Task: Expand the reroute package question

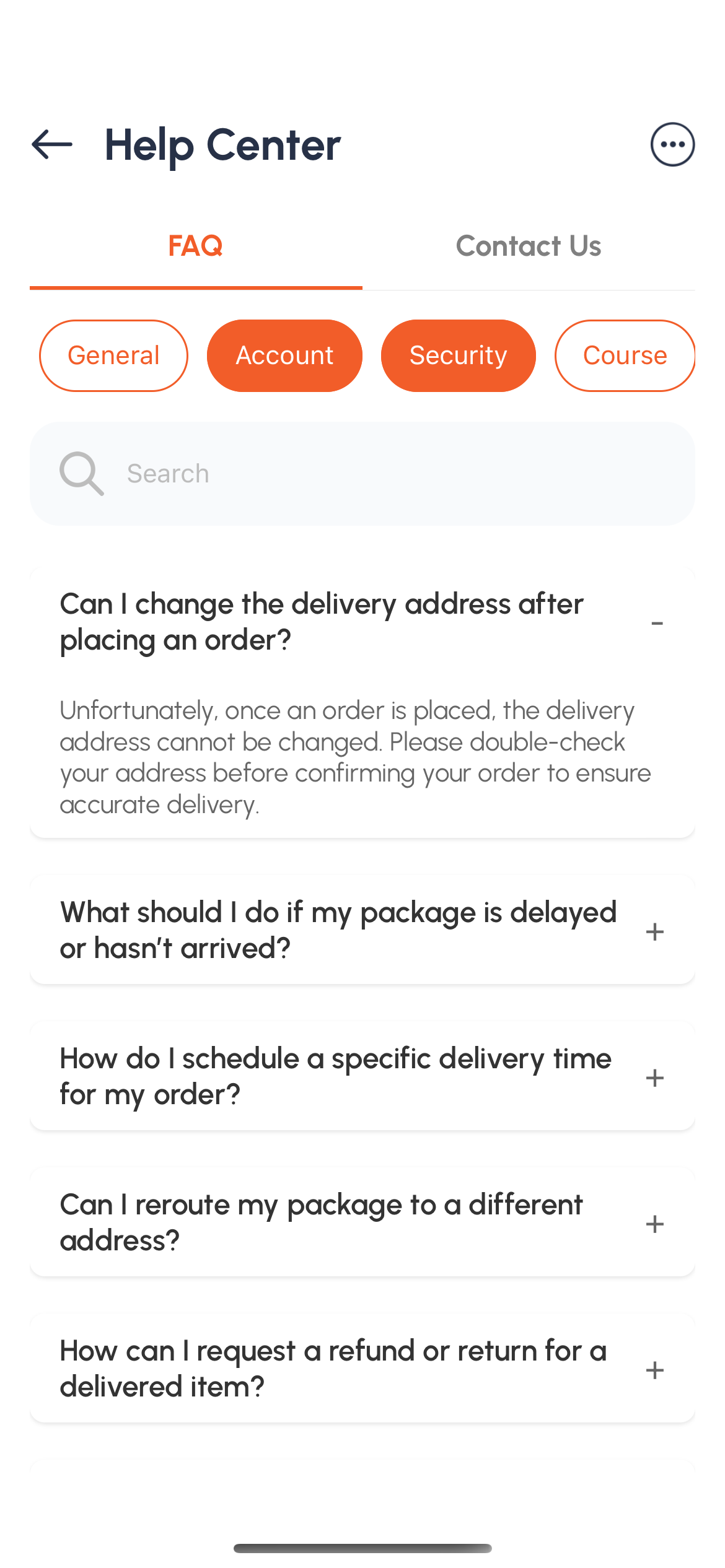Action: [x=654, y=1224]
